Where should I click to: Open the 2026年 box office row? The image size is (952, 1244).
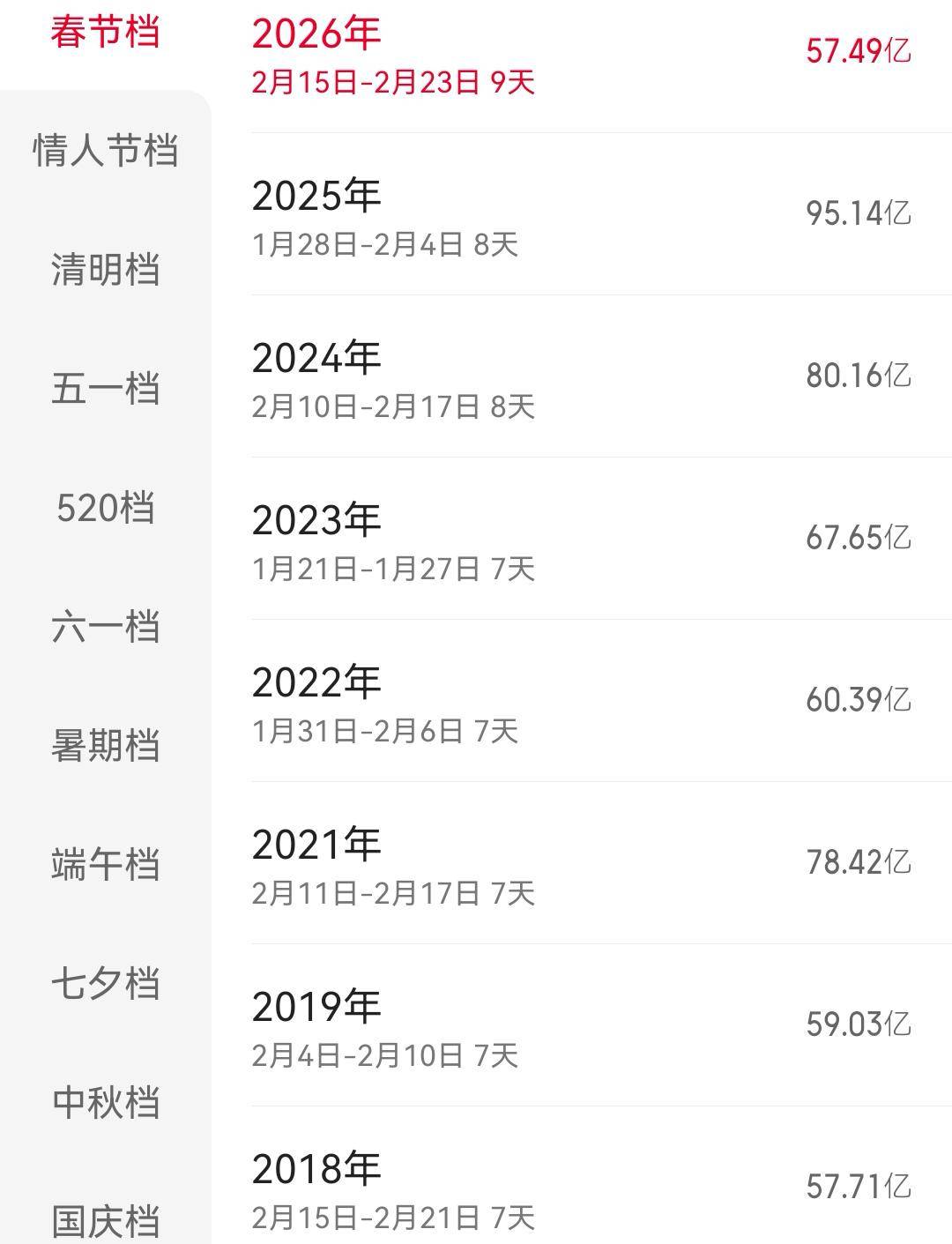click(x=582, y=55)
